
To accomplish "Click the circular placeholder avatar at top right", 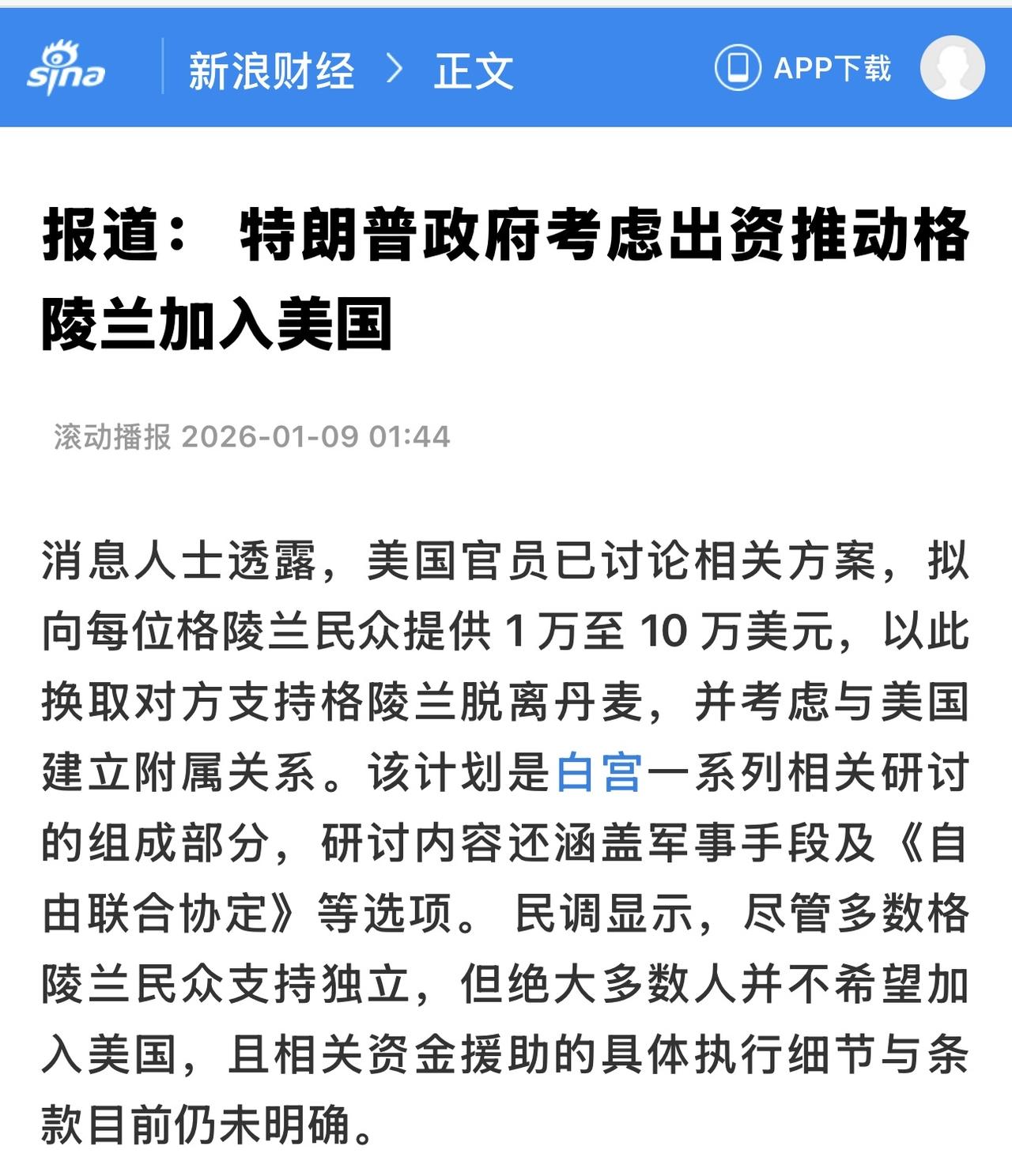I will tap(952, 67).
